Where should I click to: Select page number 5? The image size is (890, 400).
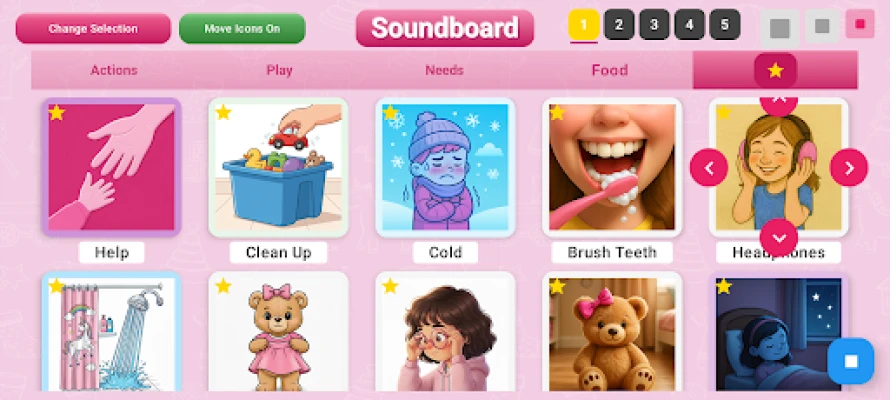(724, 24)
